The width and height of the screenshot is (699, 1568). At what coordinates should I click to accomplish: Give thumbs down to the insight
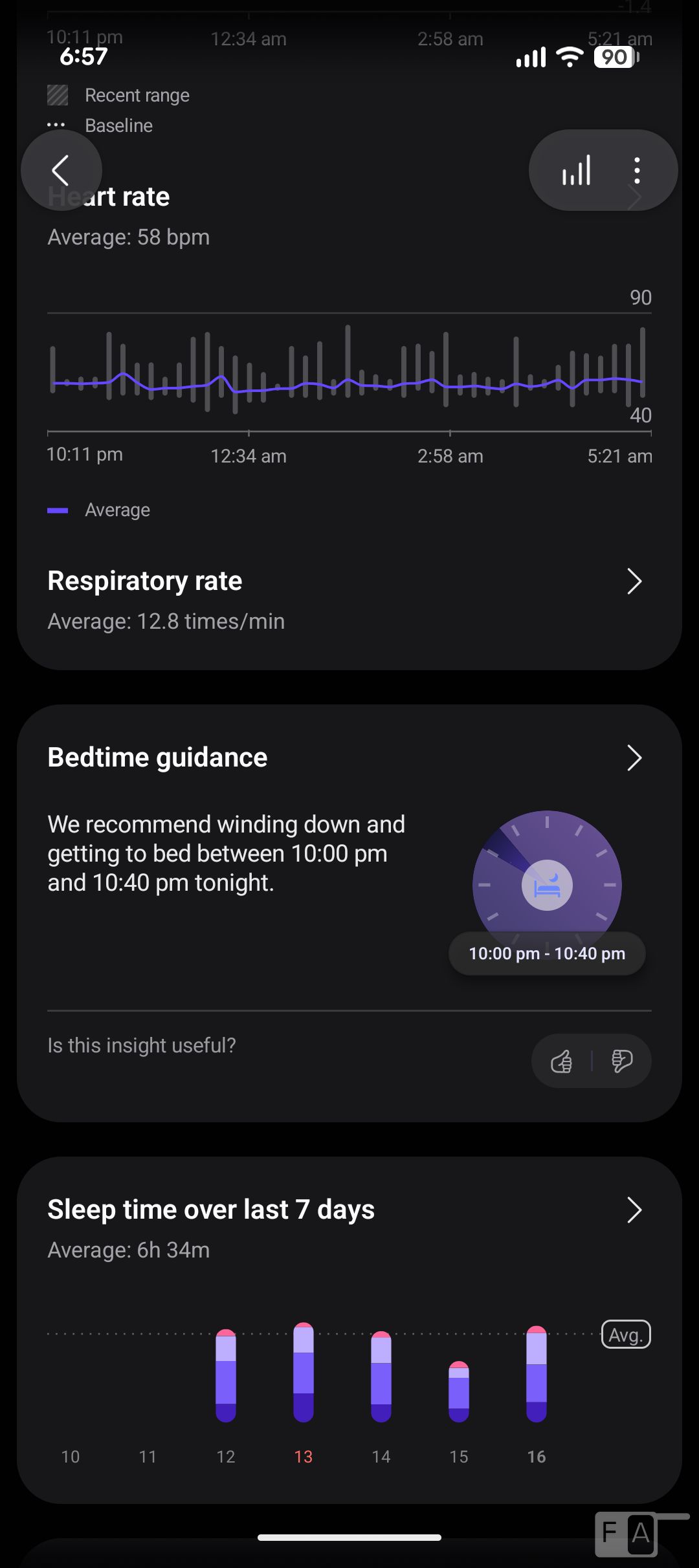pos(621,1061)
